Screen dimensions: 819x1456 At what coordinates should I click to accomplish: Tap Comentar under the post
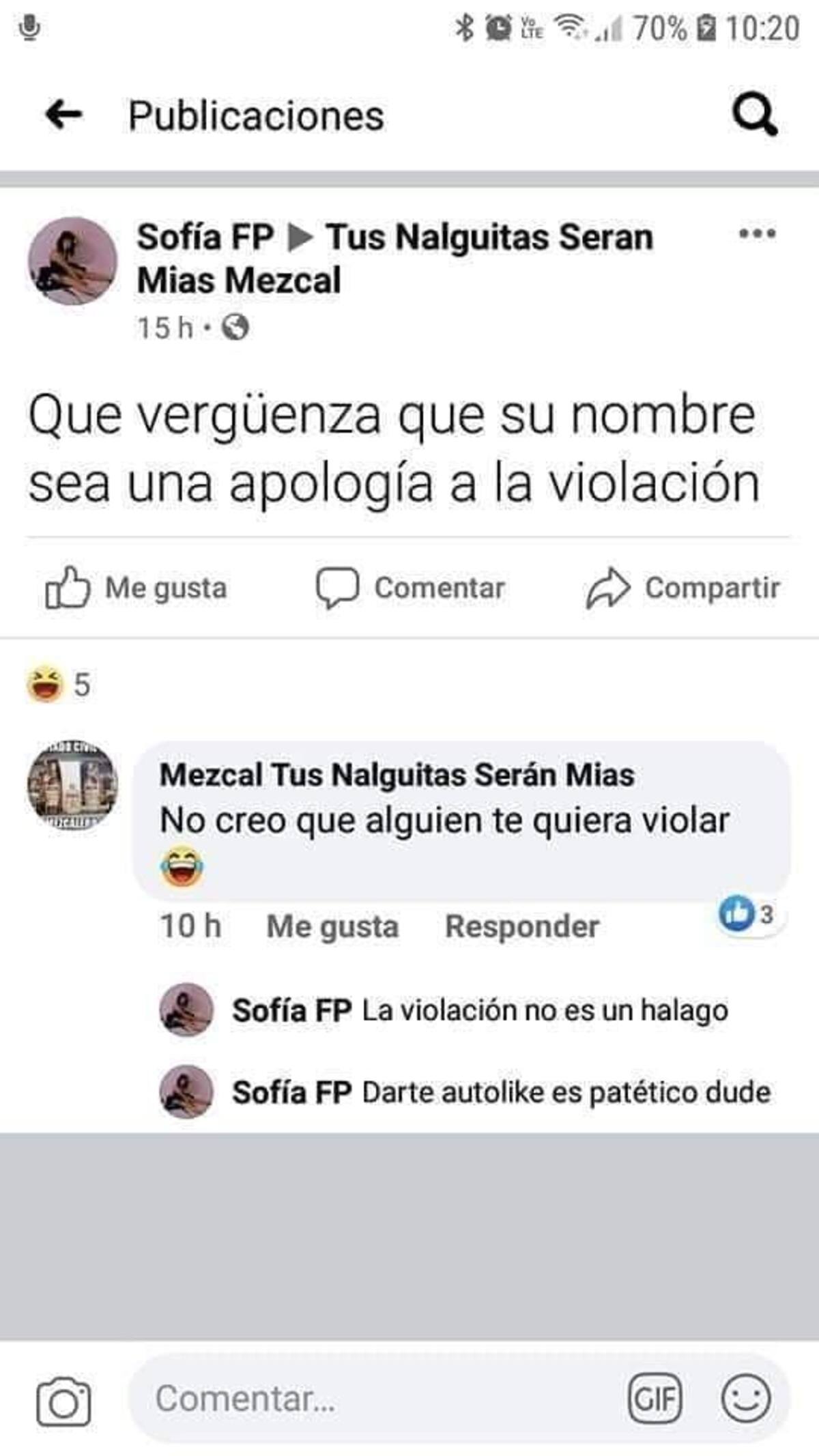410,588
